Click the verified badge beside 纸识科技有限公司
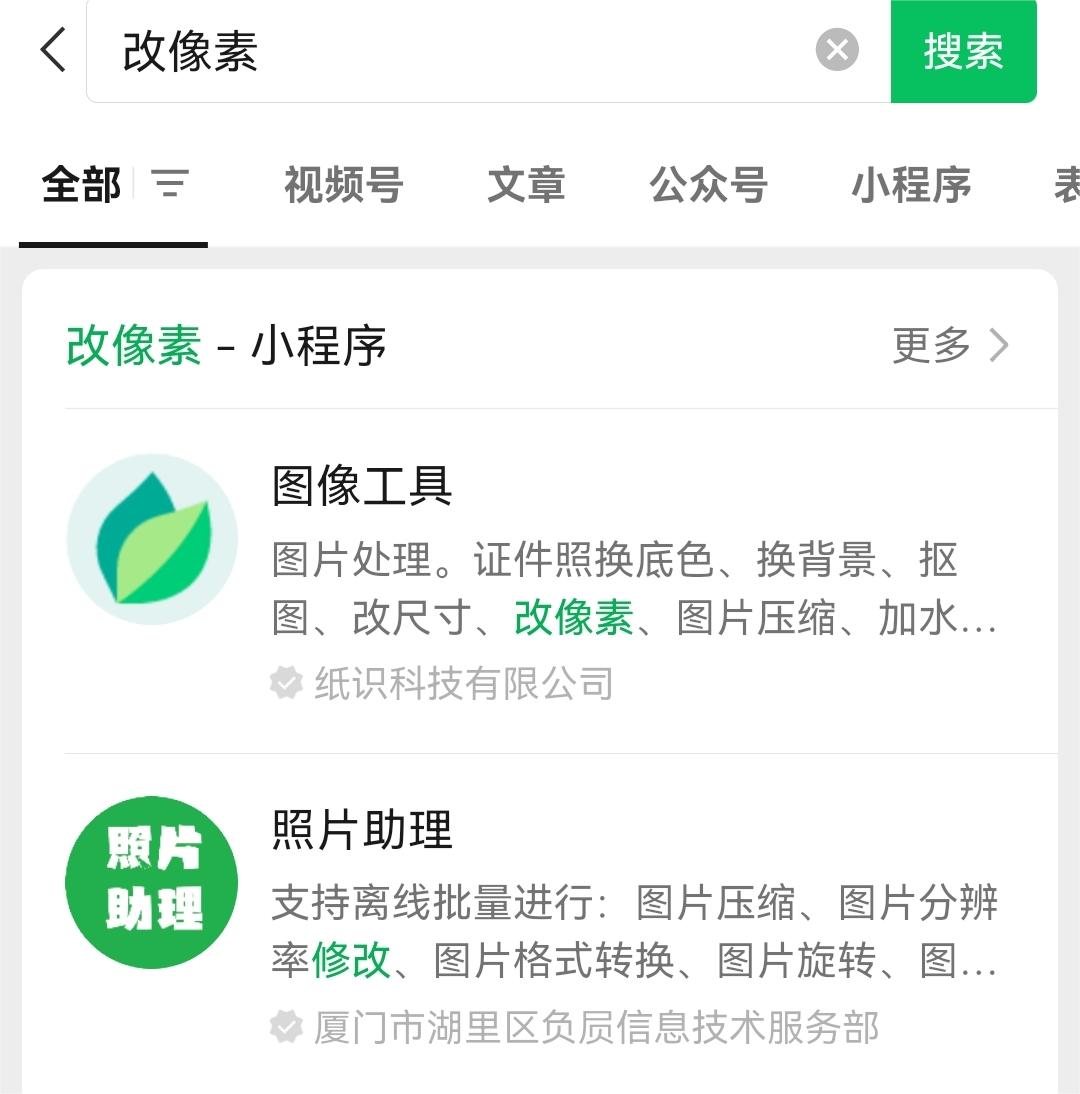 (286, 683)
